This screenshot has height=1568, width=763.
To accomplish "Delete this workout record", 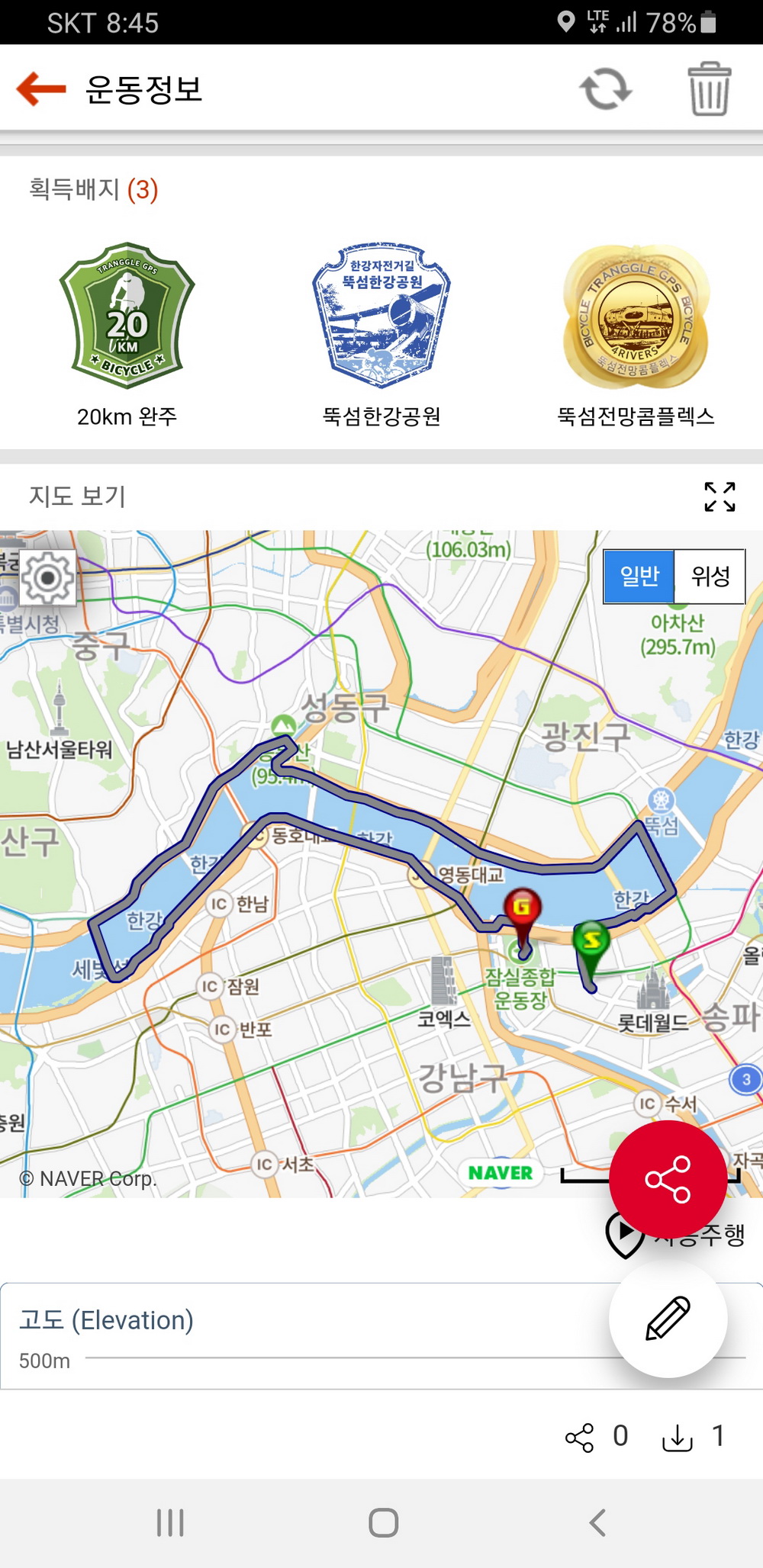I will (709, 88).
